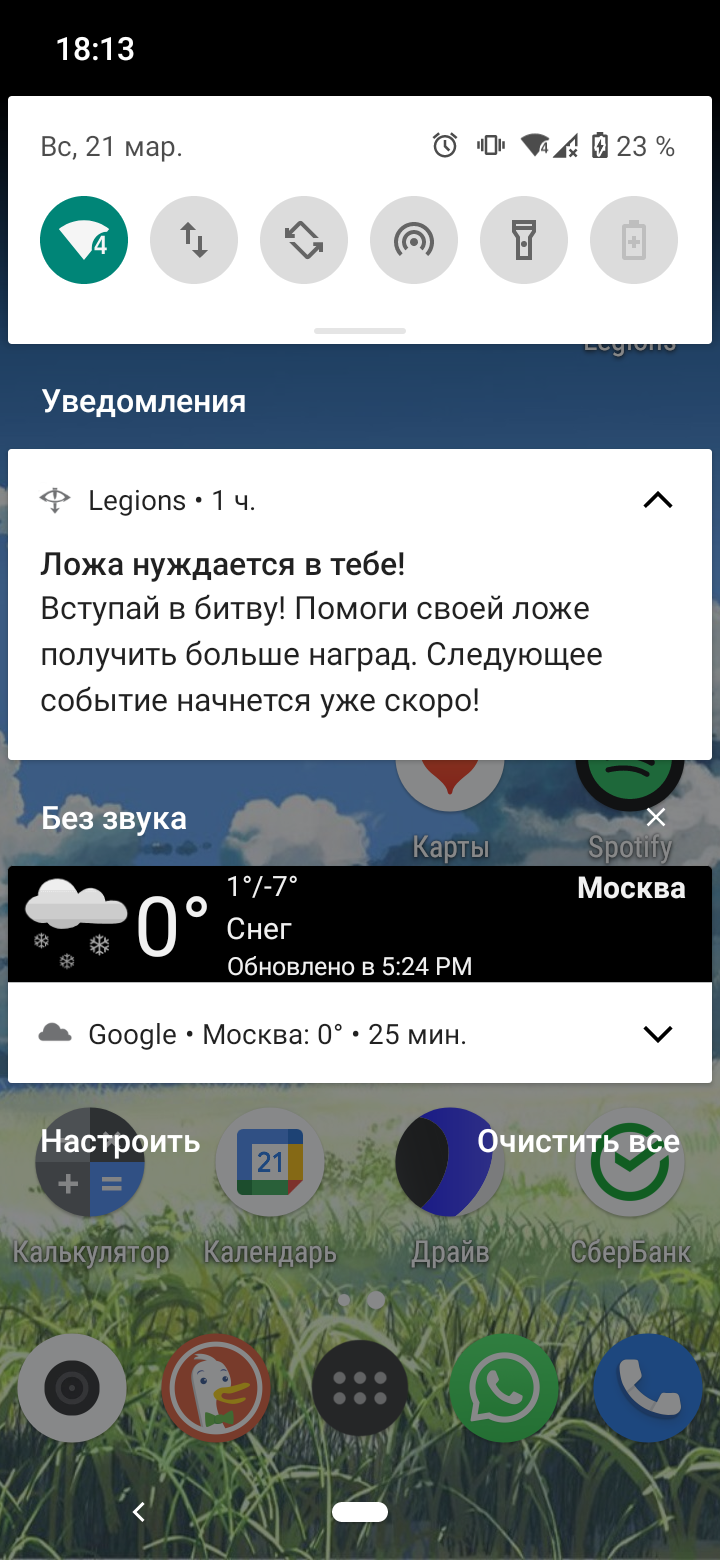
Task: Clear all notifications with Очистить все
Action: pos(578,1141)
